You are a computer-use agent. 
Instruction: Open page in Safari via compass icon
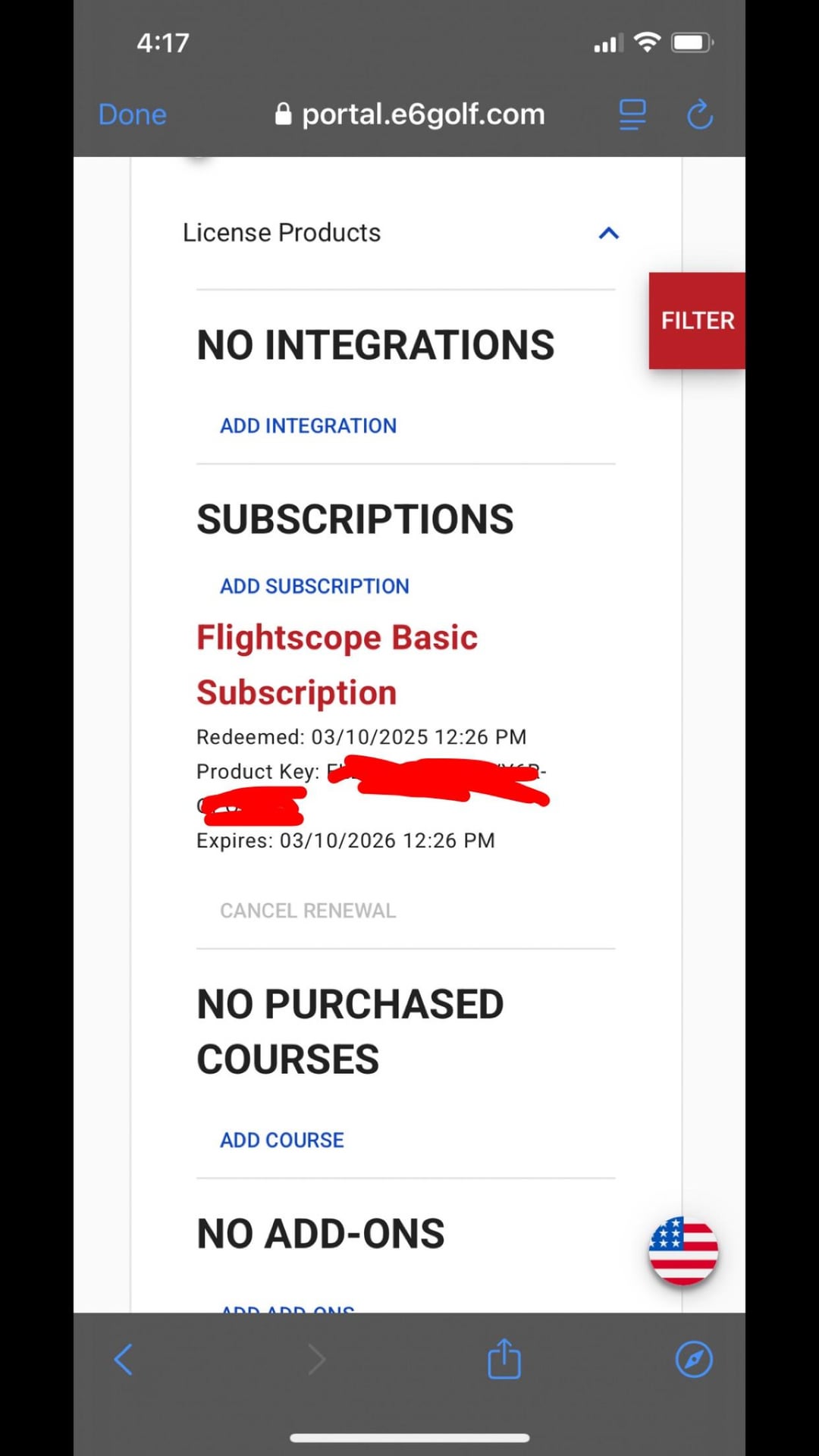[694, 1359]
